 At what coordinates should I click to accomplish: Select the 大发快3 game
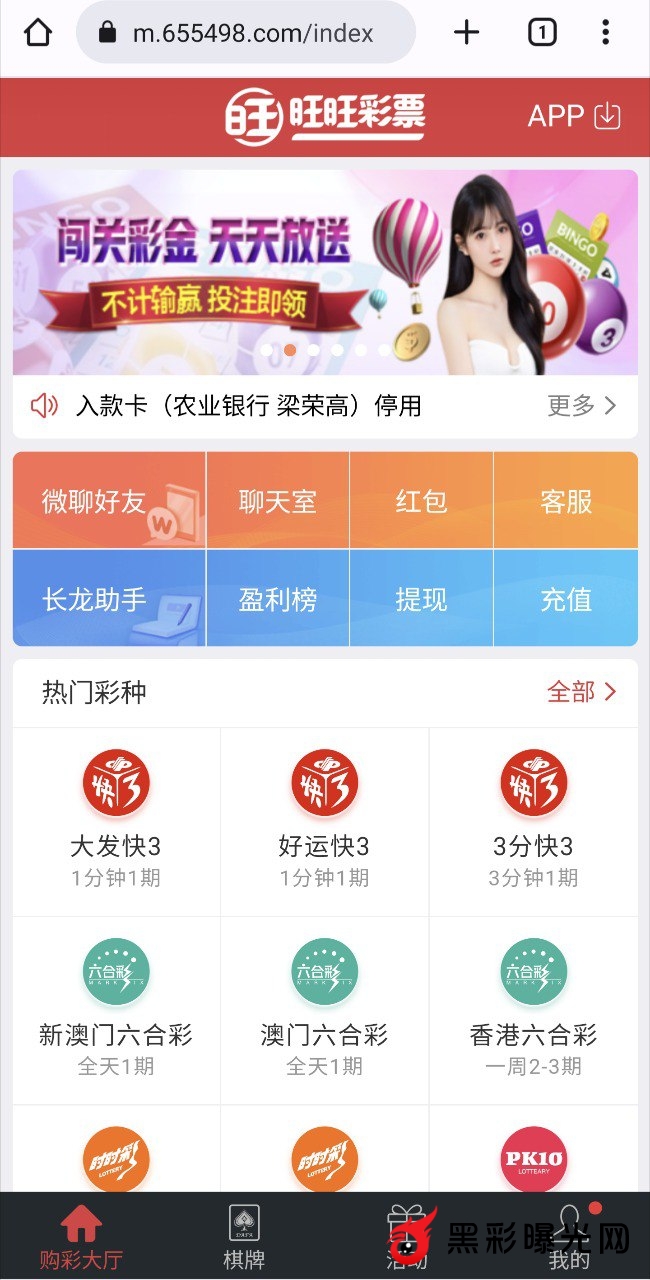[x=116, y=820]
